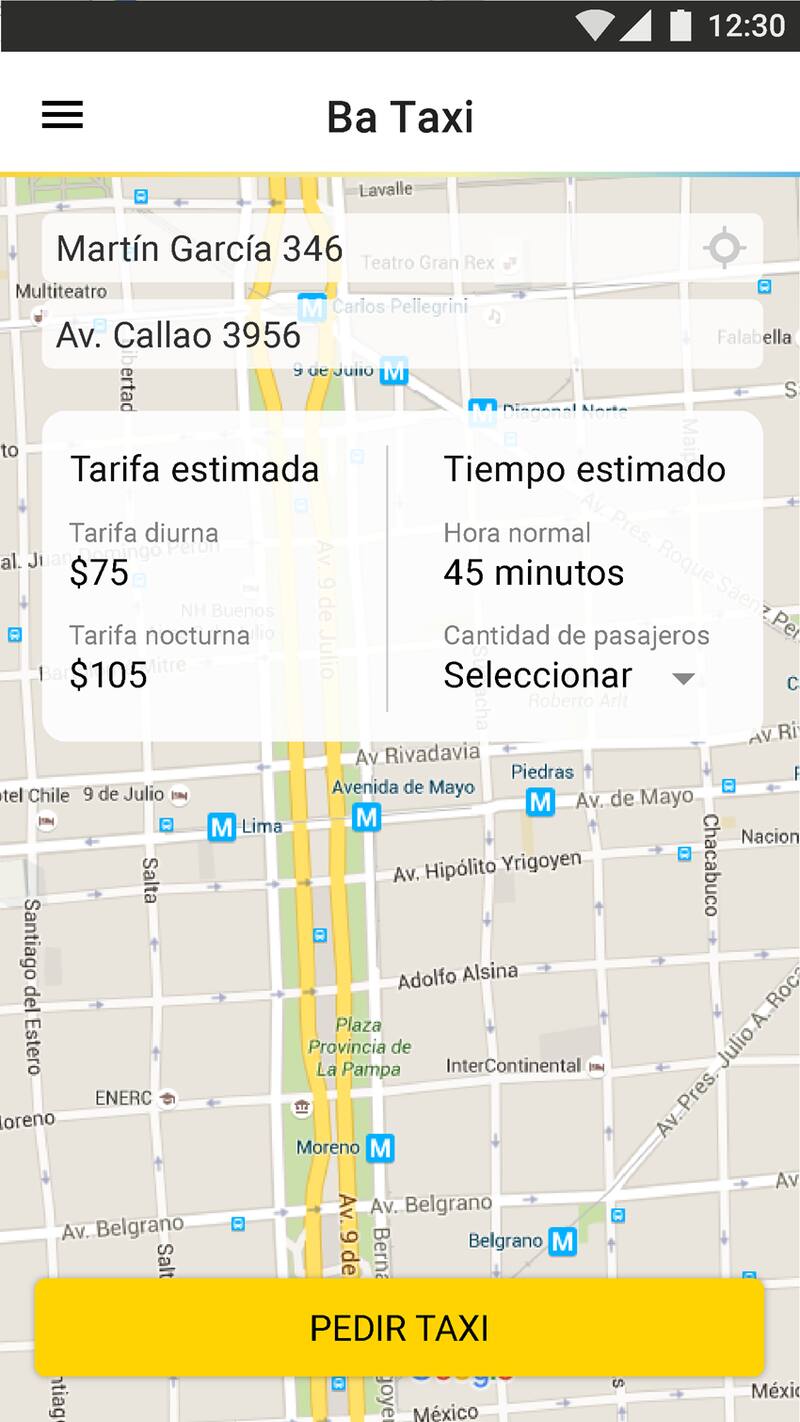Open the hamburger drawer menu
This screenshot has width=800, height=1422.
pyautogui.click(x=62, y=116)
